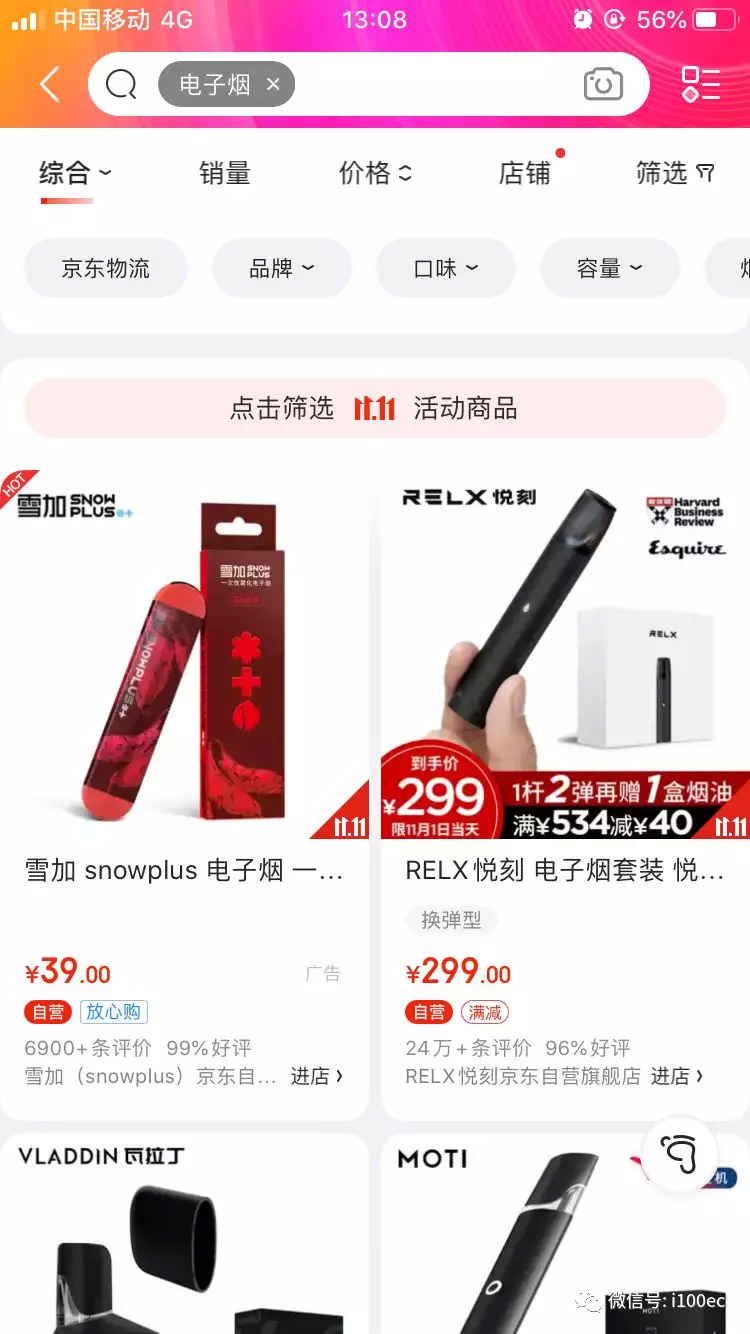
Task: Remove the 电子烟 search keyword chip
Action: (x=273, y=85)
